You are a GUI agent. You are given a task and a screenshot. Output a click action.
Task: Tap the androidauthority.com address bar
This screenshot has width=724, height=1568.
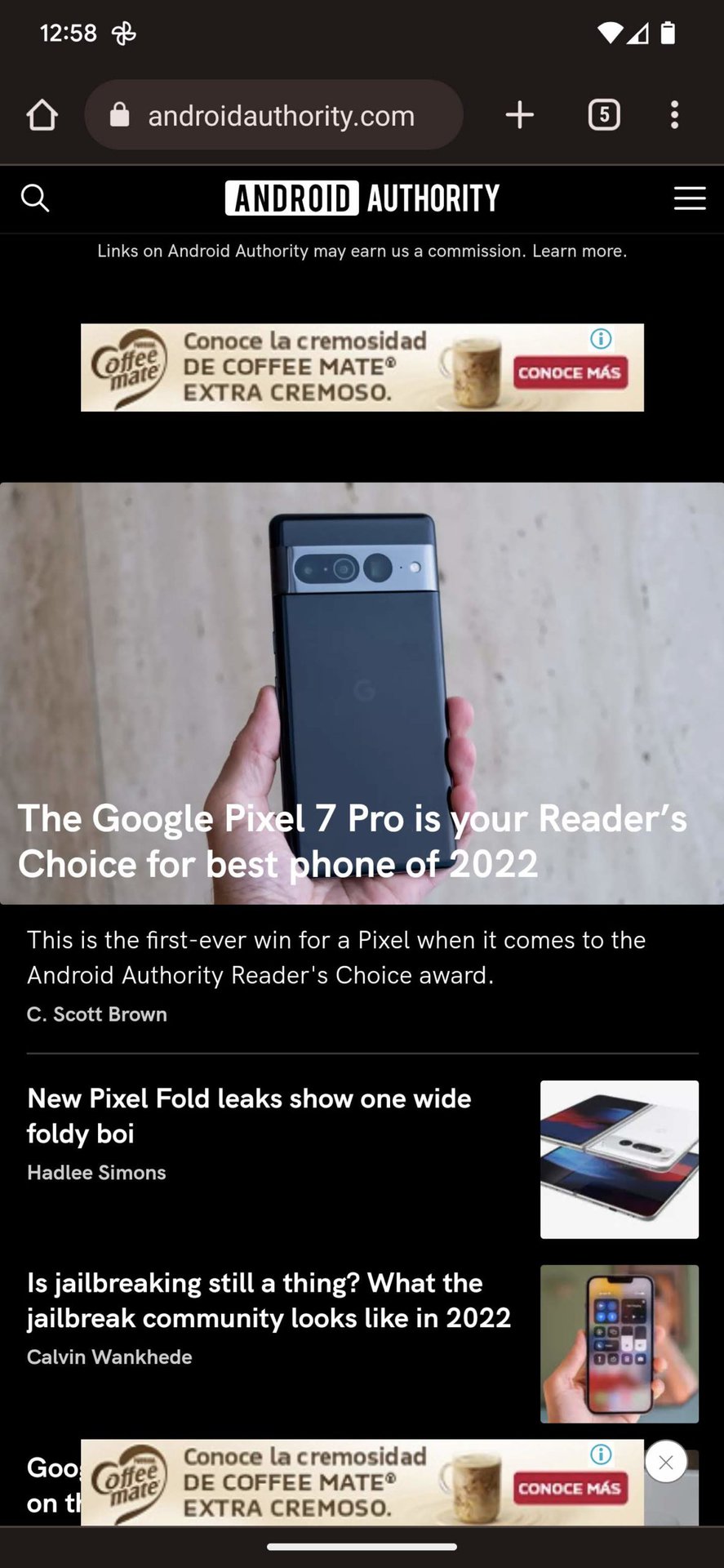(x=274, y=115)
